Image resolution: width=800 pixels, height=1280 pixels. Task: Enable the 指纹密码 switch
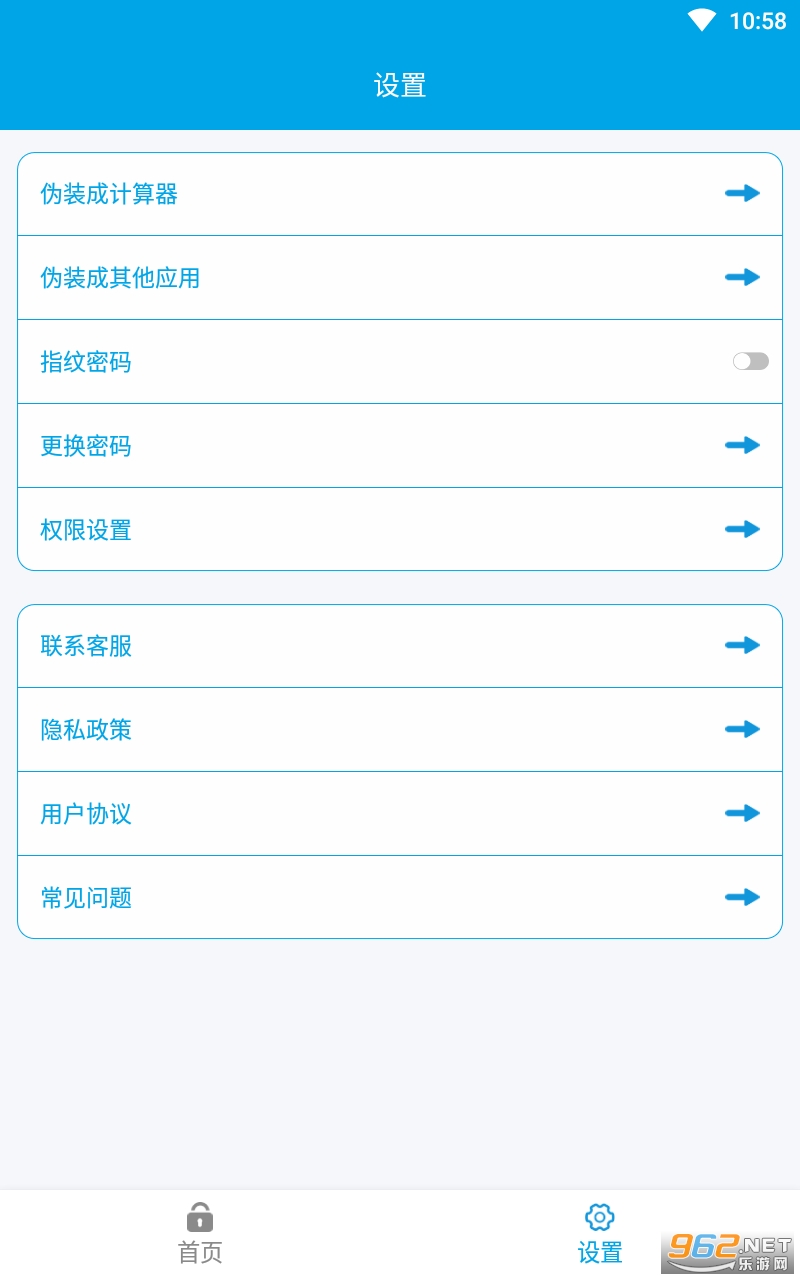click(x=750, y=361)
